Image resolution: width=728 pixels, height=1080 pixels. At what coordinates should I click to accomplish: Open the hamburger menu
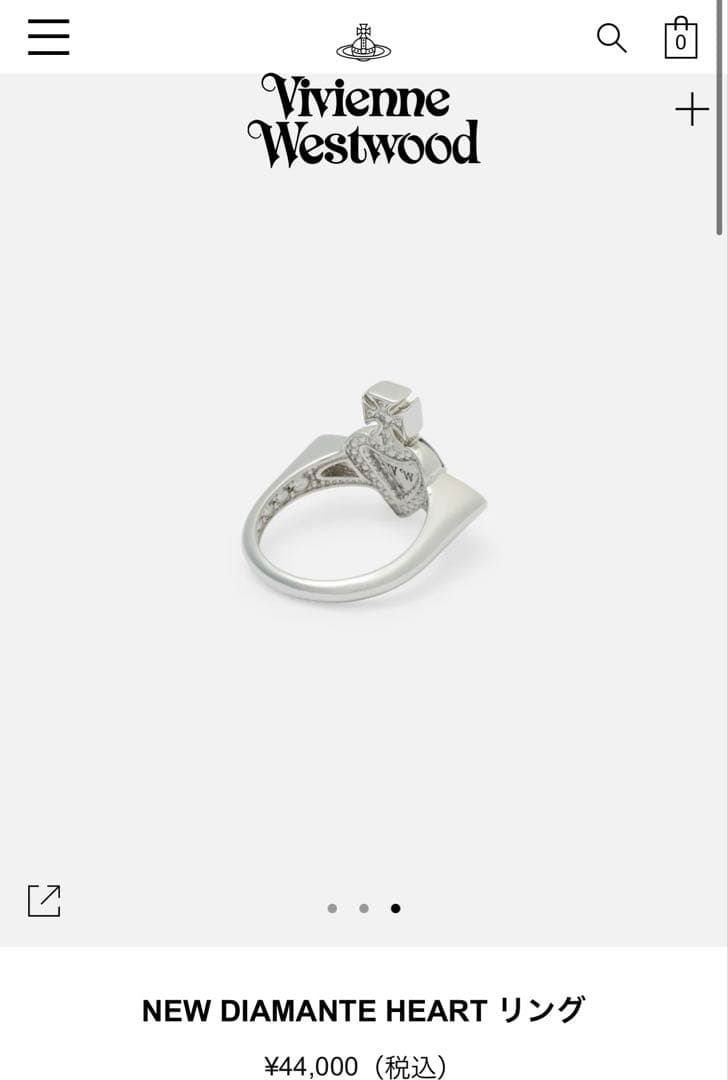[x=48, y=37]
